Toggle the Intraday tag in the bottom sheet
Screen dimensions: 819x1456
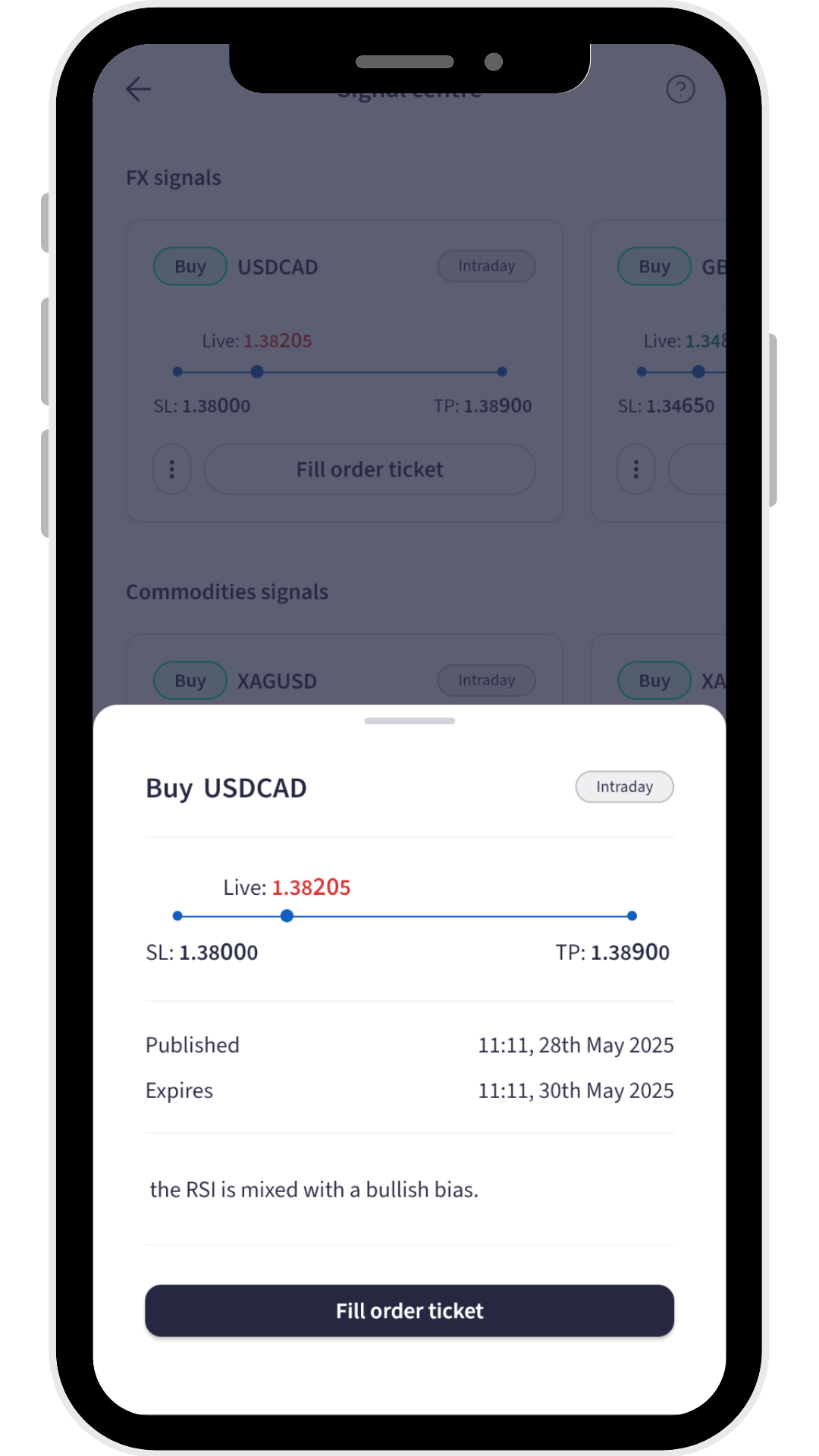click(x=624, y=786)
